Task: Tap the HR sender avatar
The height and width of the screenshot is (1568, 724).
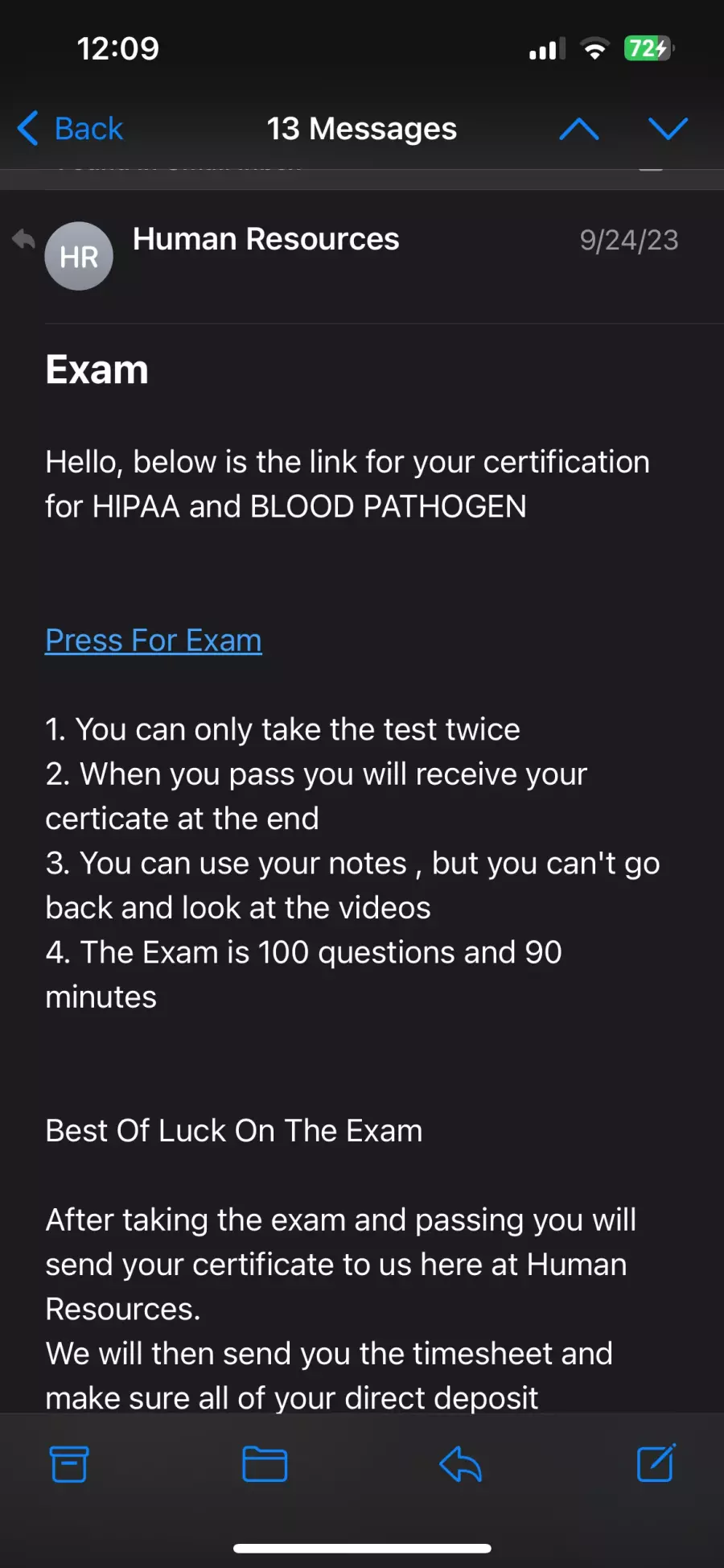Action: (79, 256)
